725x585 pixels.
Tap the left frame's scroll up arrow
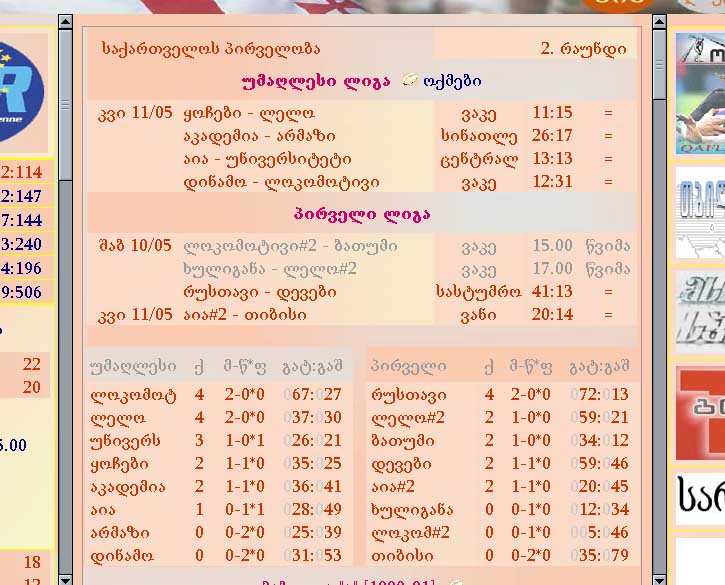point(66,22)
